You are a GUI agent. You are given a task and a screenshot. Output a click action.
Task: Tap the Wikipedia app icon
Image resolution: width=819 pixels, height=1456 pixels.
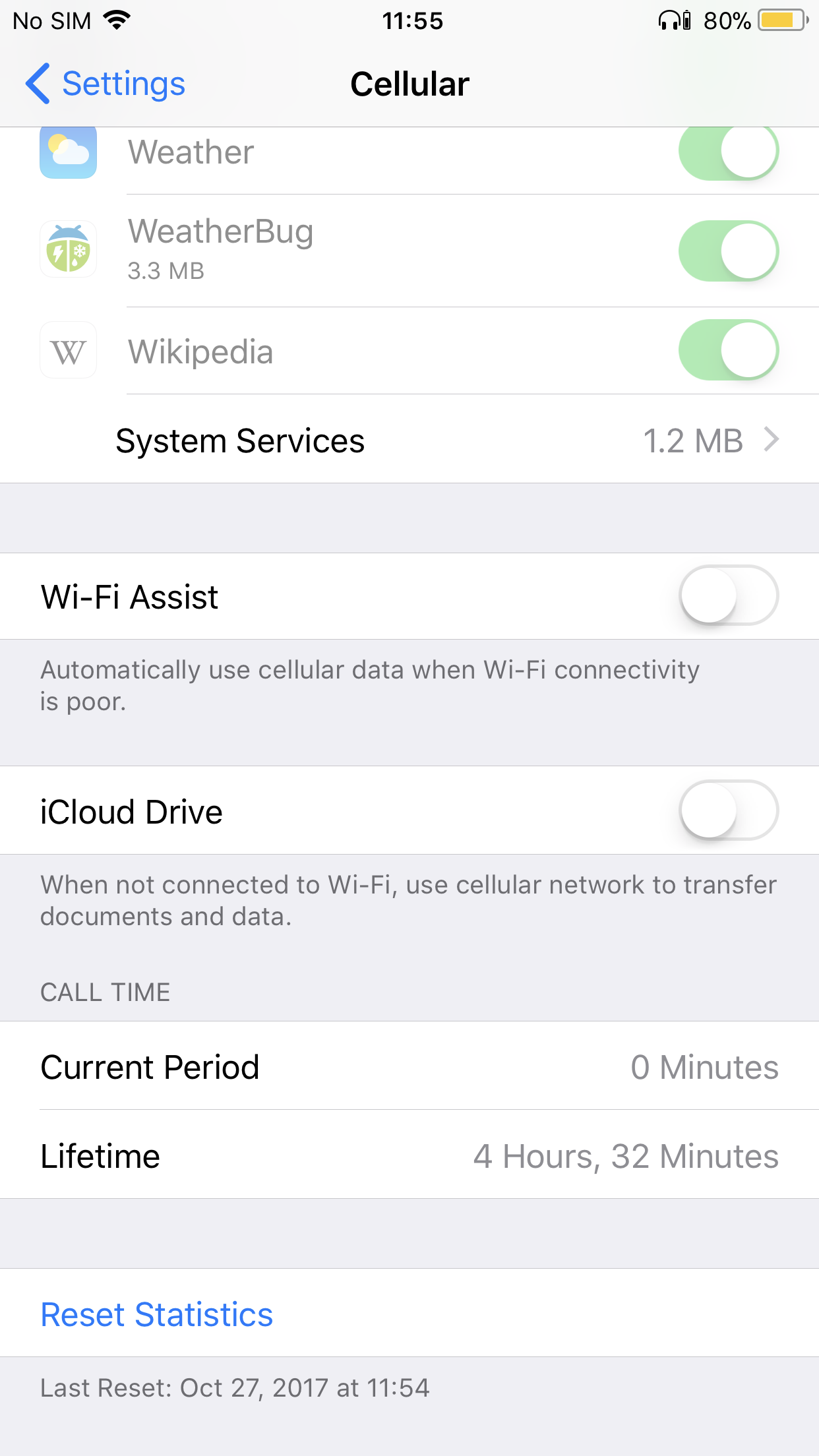[68, 350]
